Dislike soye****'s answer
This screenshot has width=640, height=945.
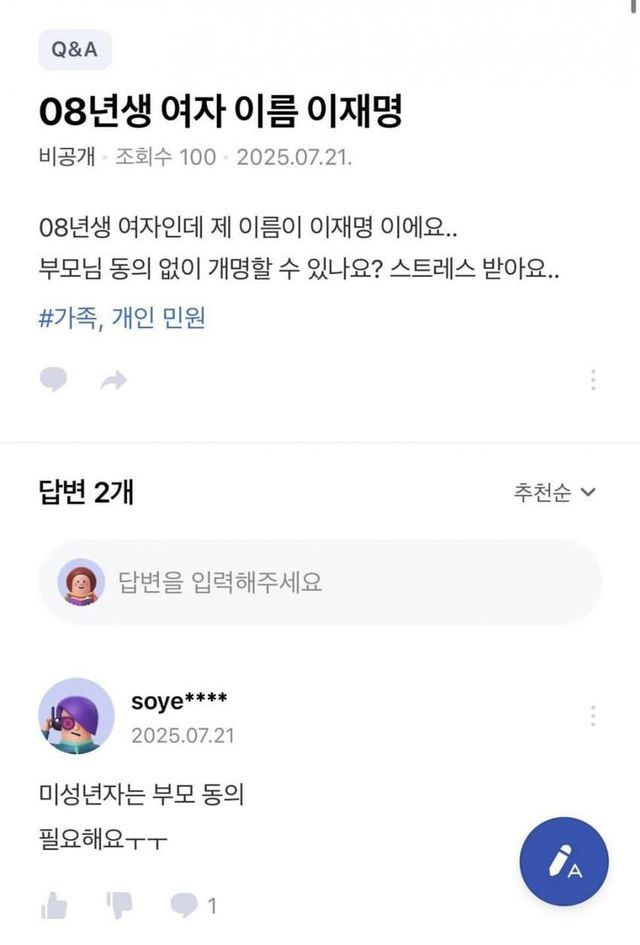pyautogui.click(x=118, y=906)
